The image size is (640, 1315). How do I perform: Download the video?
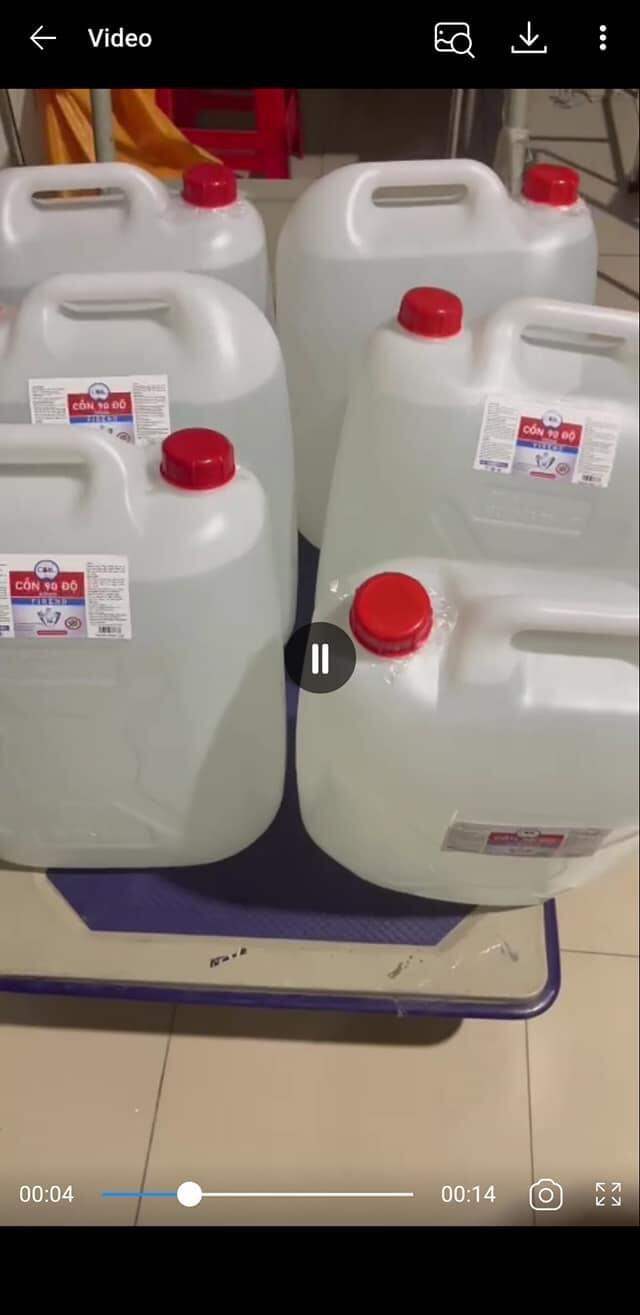click(528, 39)
